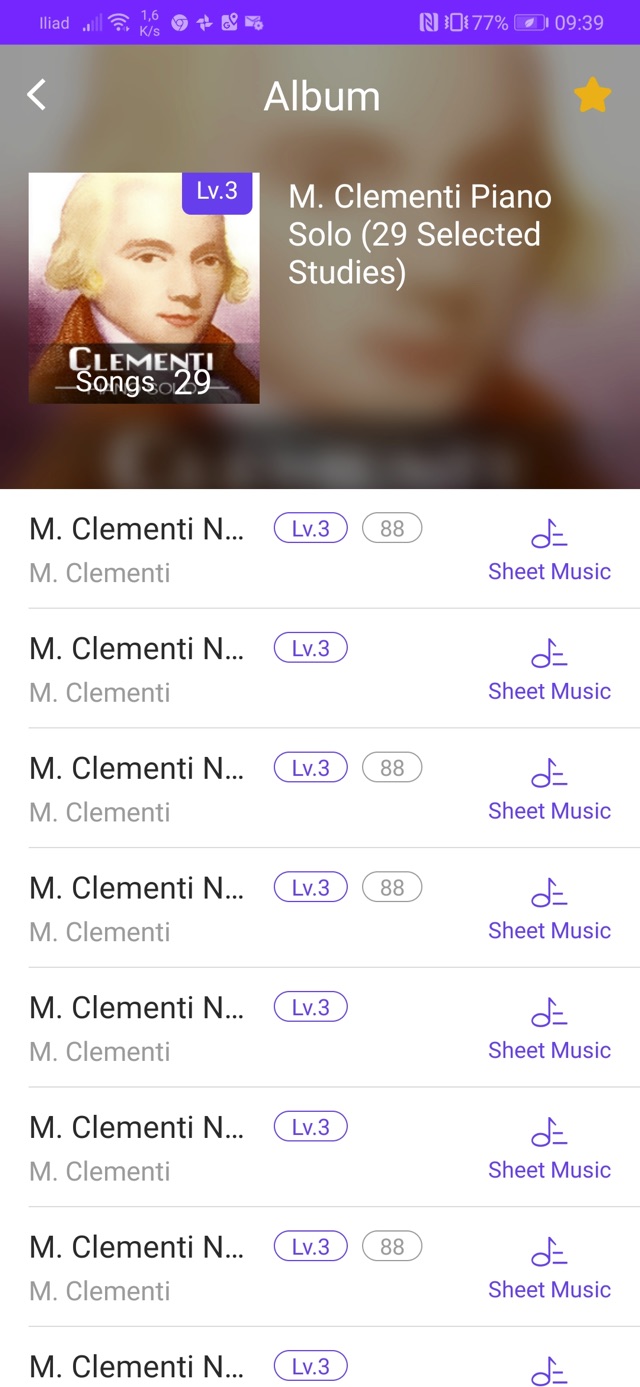
Task: Open Sheet Music for the first listed song
Action: pos(549,551)
